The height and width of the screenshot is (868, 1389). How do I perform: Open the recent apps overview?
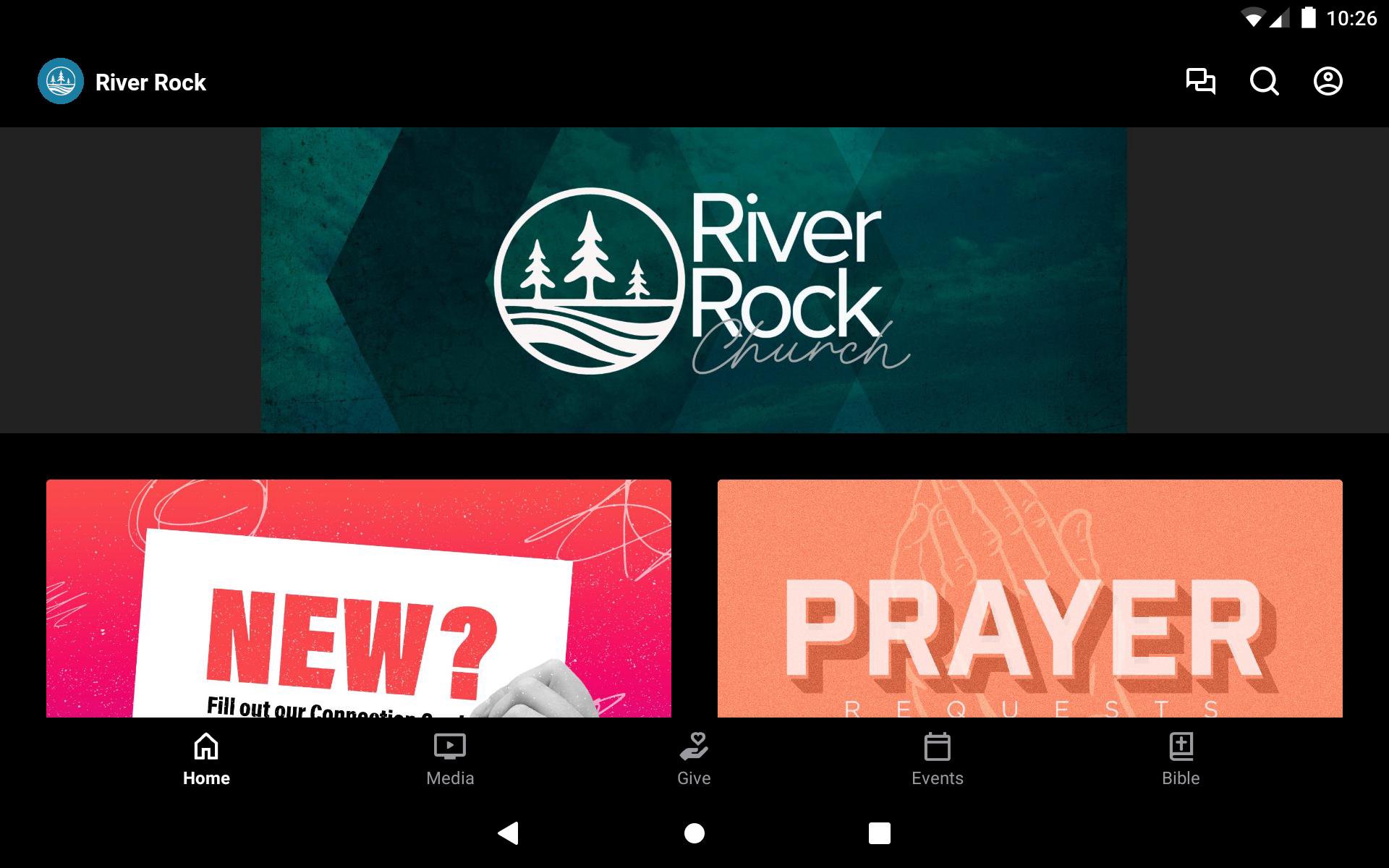(879, 833)
